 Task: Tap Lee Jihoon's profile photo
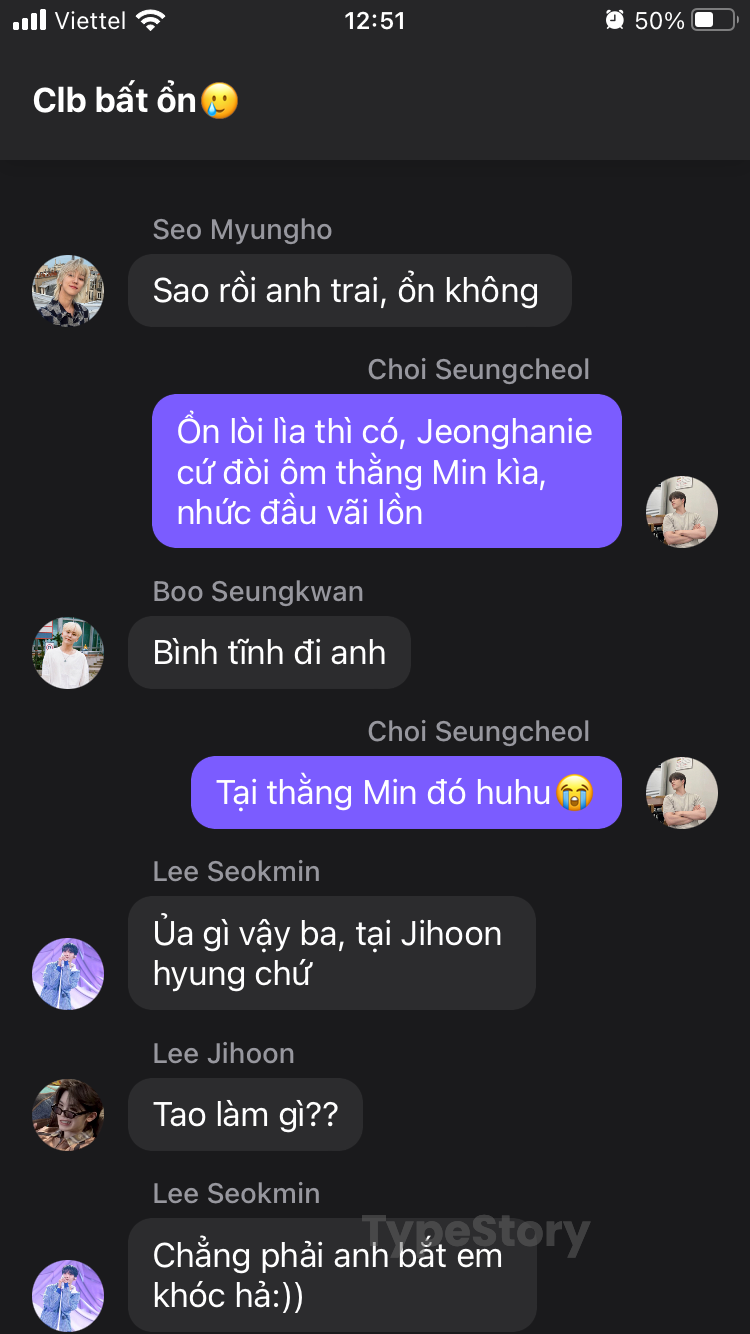click(68, 1114)
